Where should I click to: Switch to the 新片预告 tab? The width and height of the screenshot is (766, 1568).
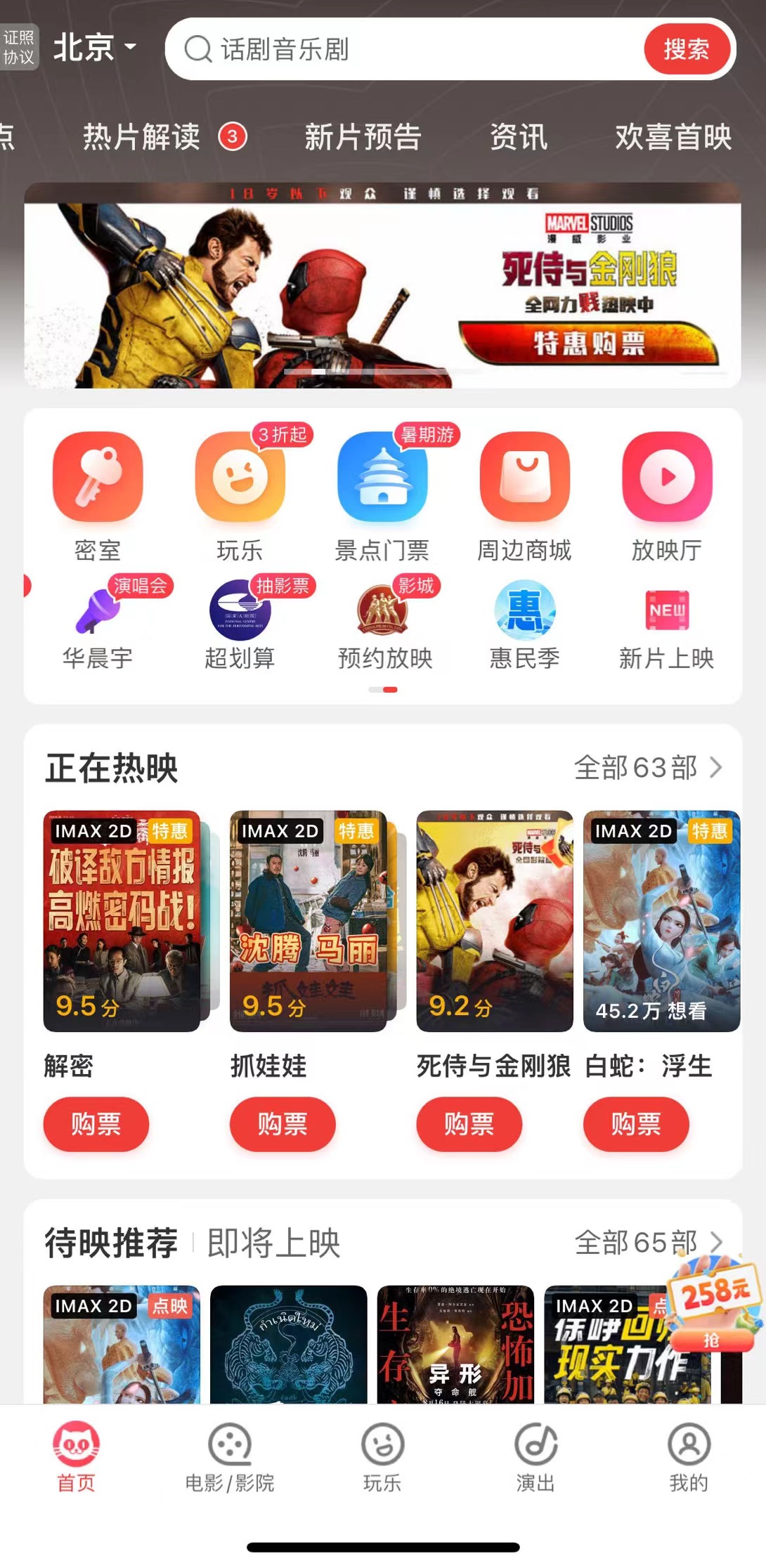click(363, 137)
